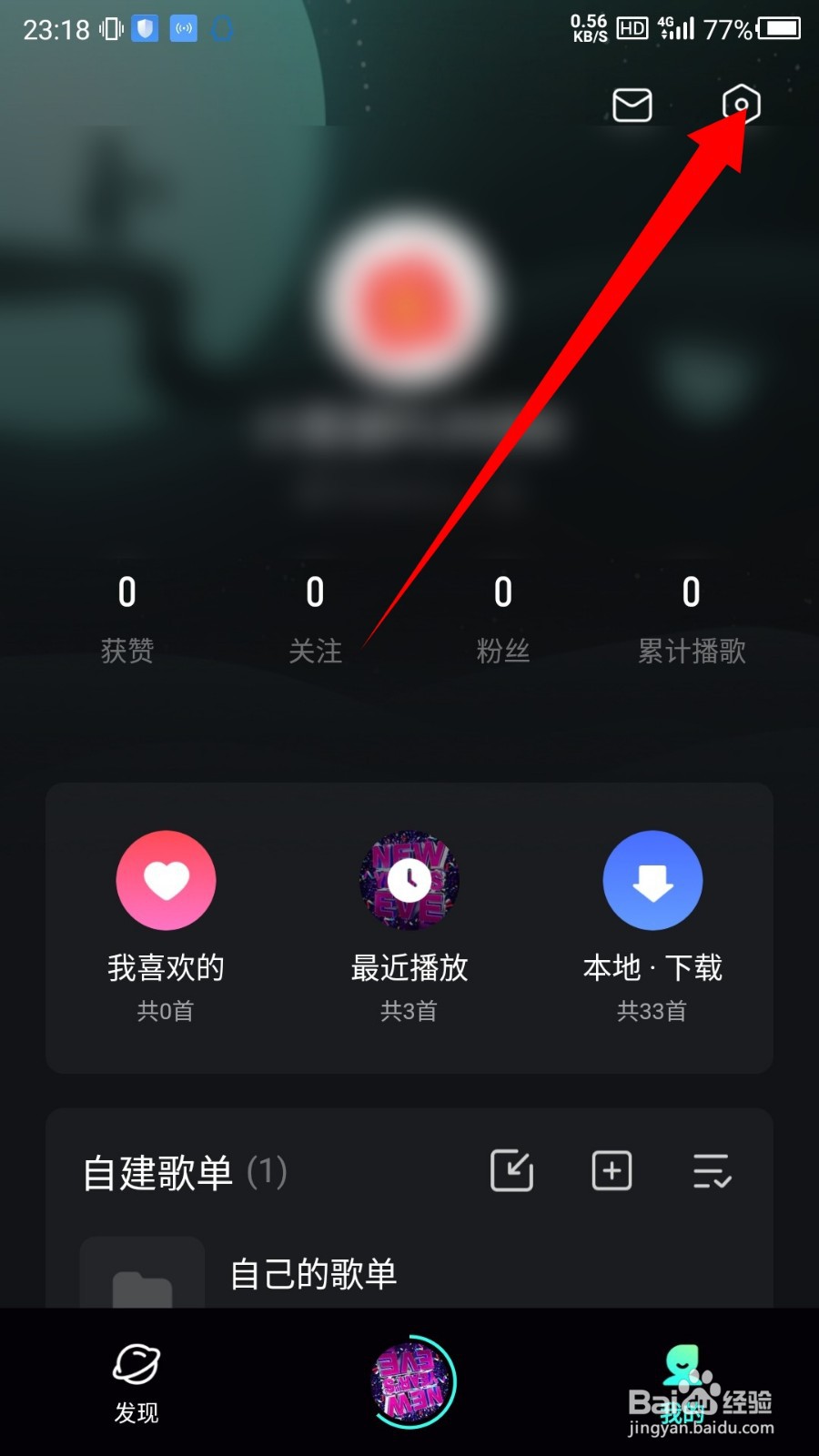Viewport: 819px width, 1456px height.
Task: Open the 自己的歌单 playlist
Action: point(313,1276)
